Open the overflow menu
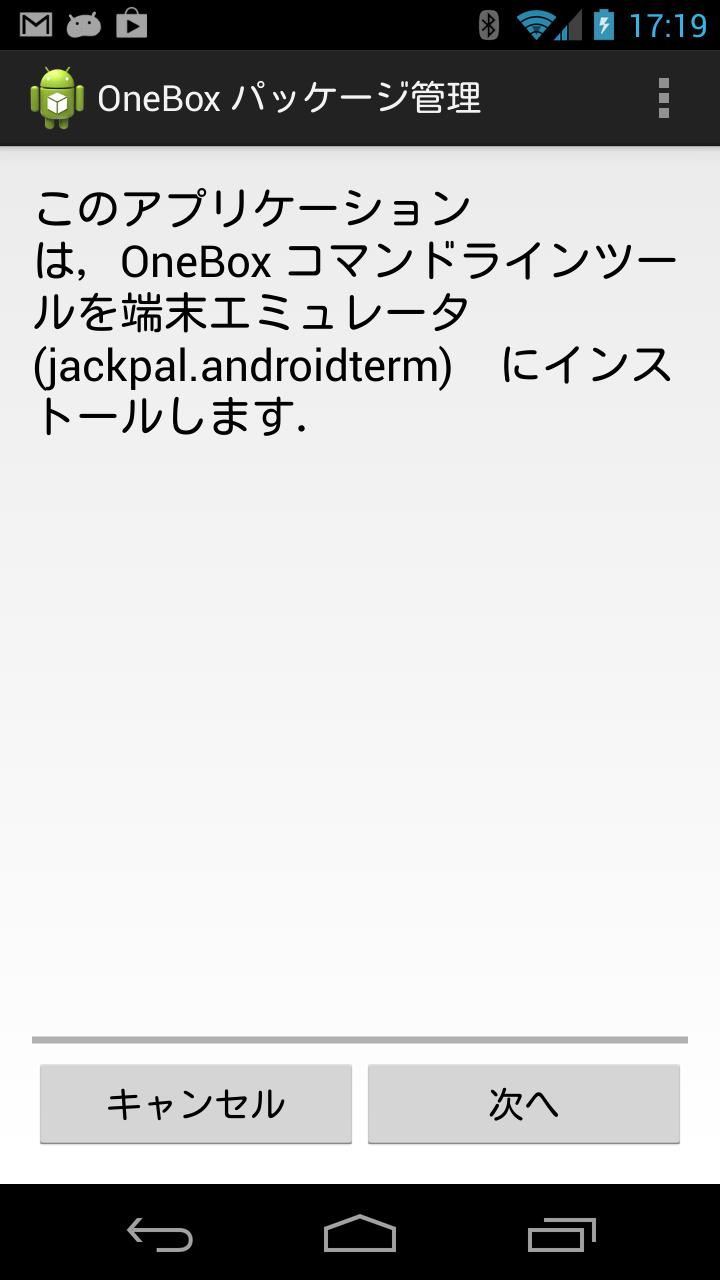 point(663,98)
